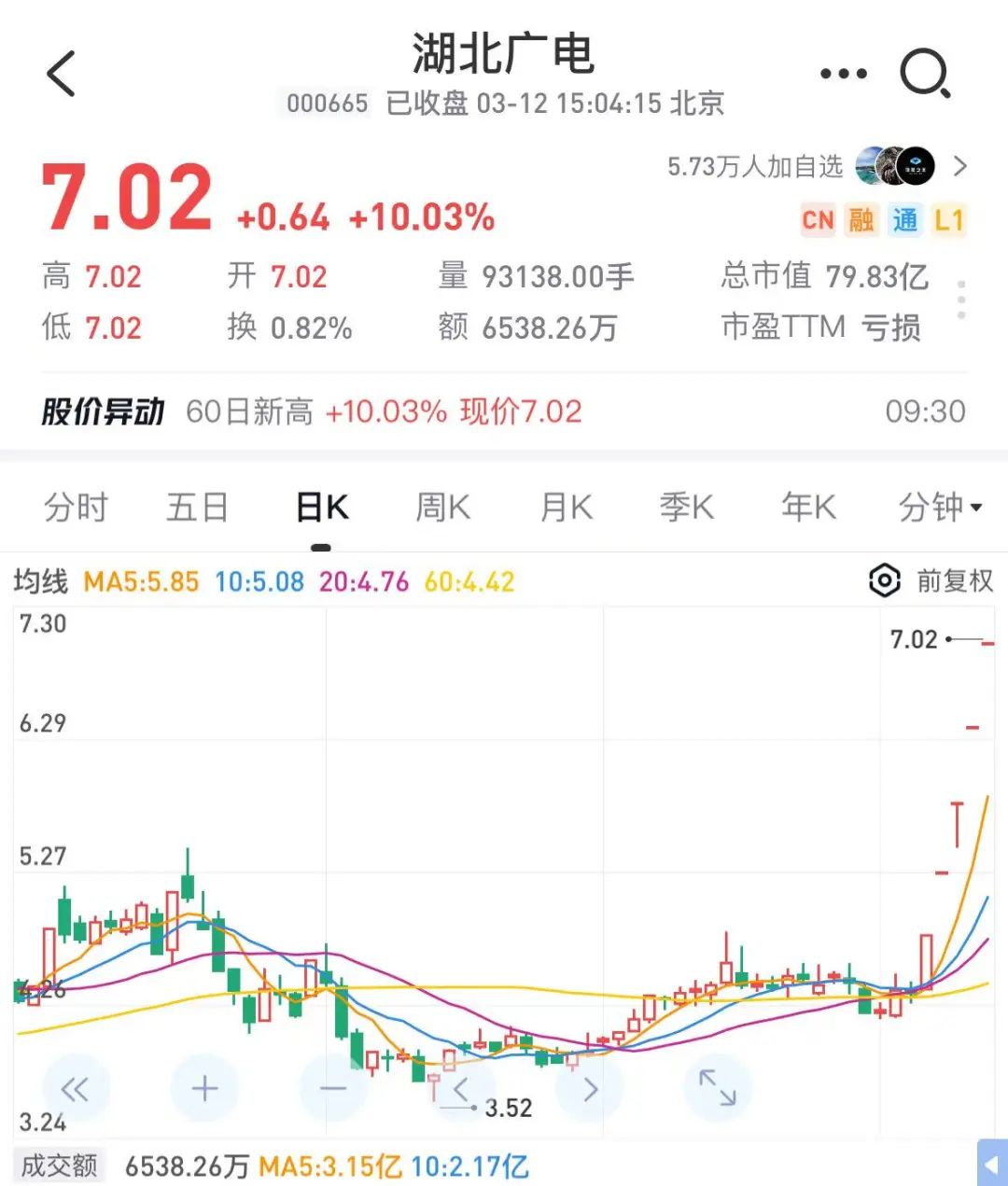Switch to the 年K chart tab
The image size is (1008, 1186).
tap(808, 508)
